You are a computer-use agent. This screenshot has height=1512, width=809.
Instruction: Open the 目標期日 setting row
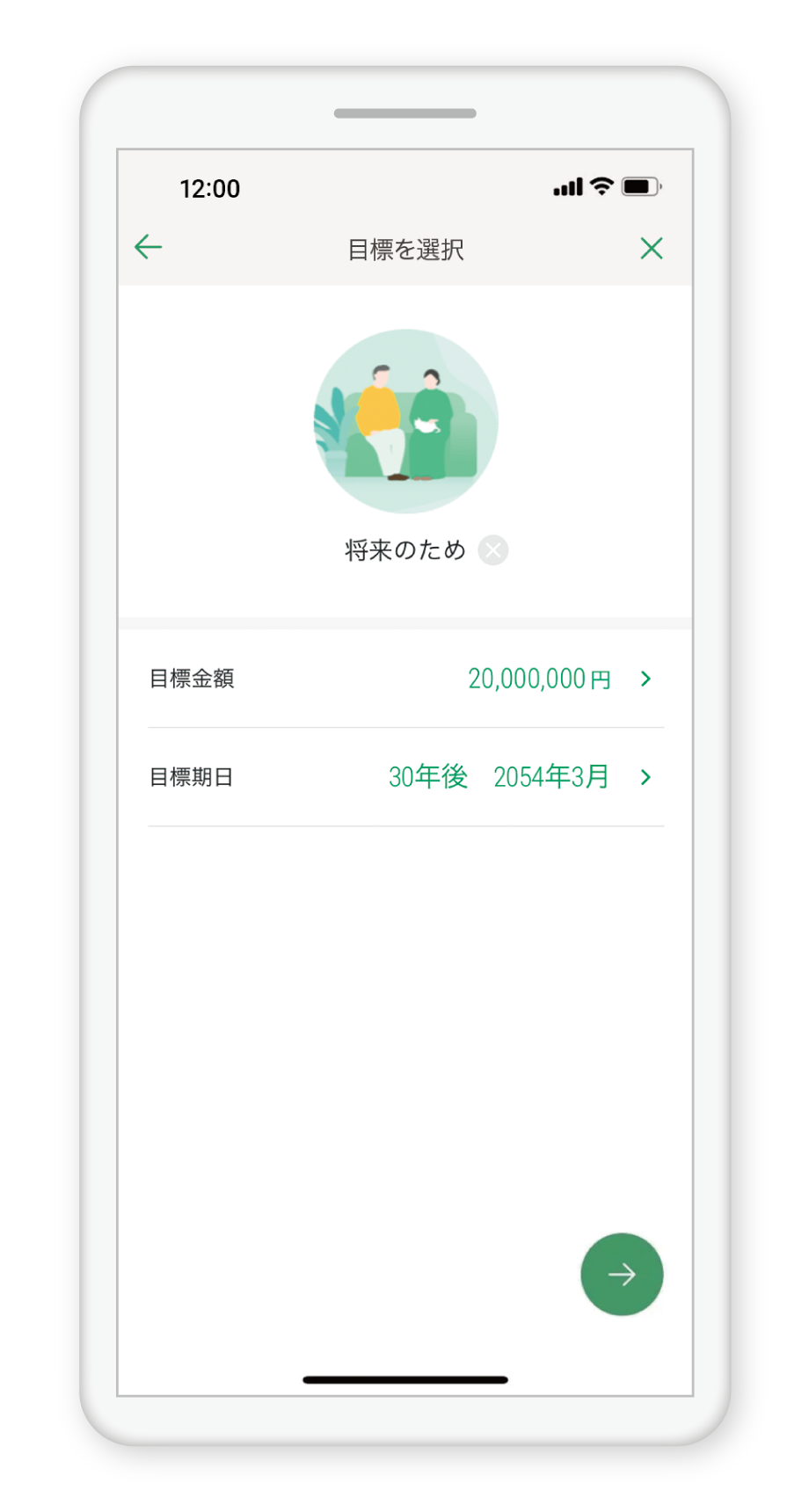pyautogui.click(x=404, y=777)
